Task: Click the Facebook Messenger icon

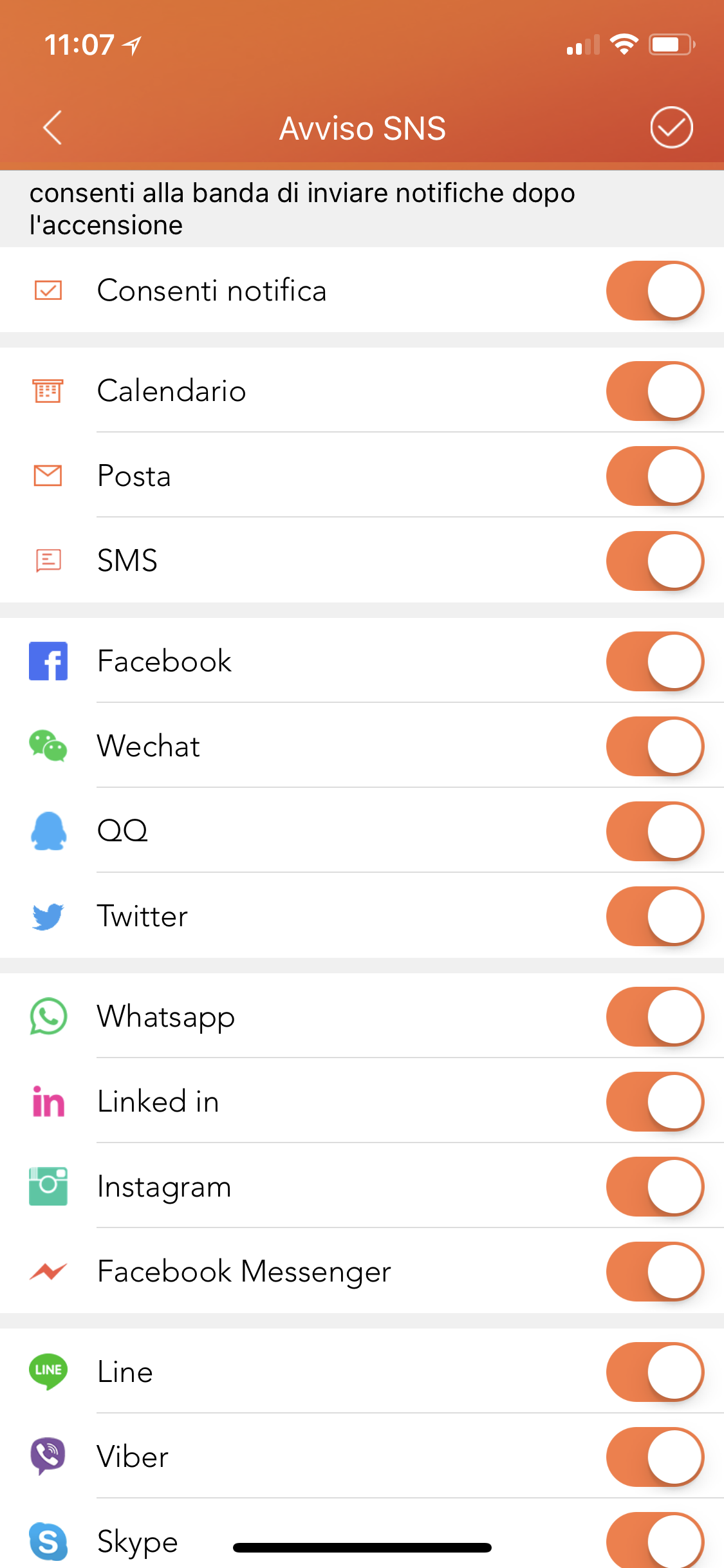Action: tap(48, 1272)
